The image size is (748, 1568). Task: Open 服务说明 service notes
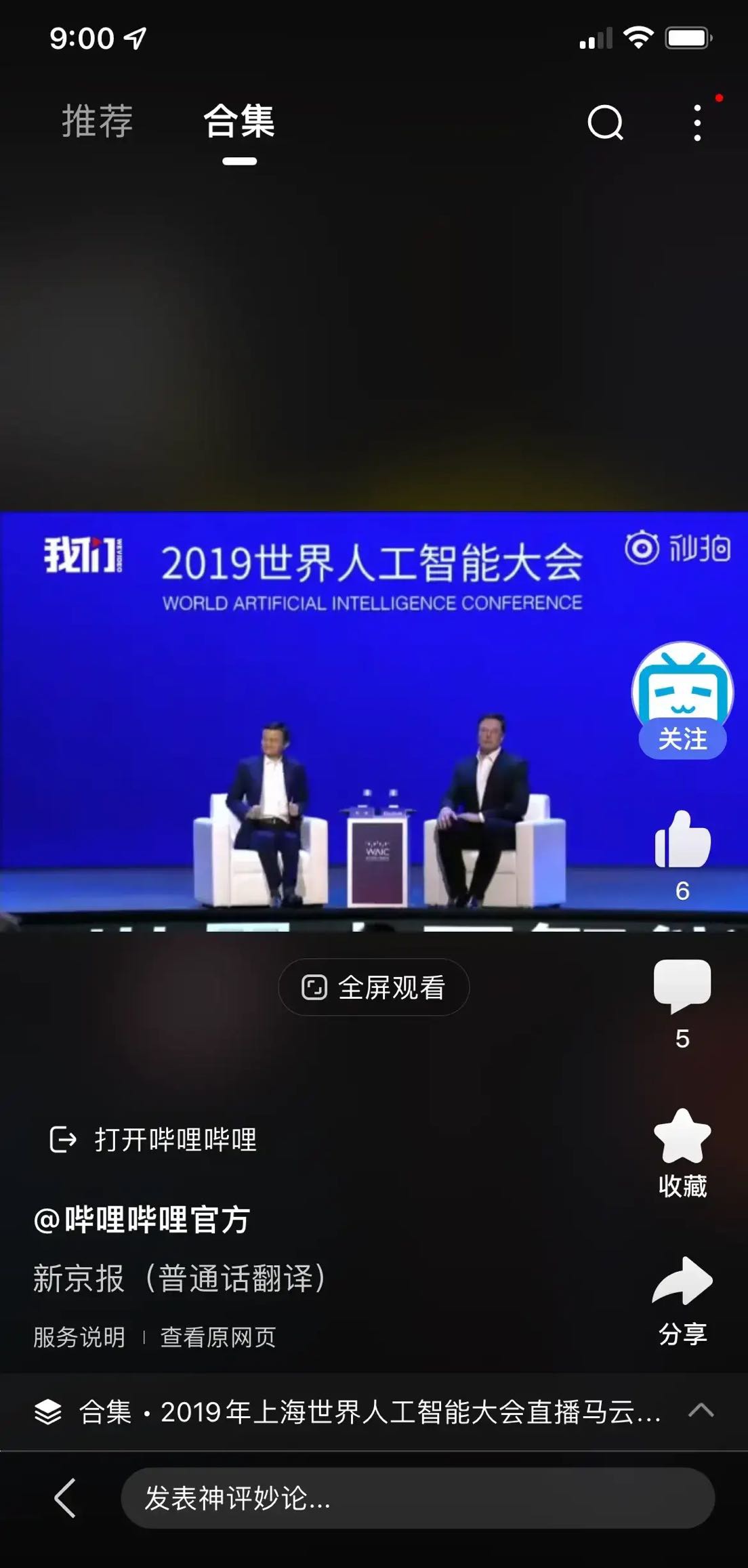pyautogui.click(x=79, y=1337)
